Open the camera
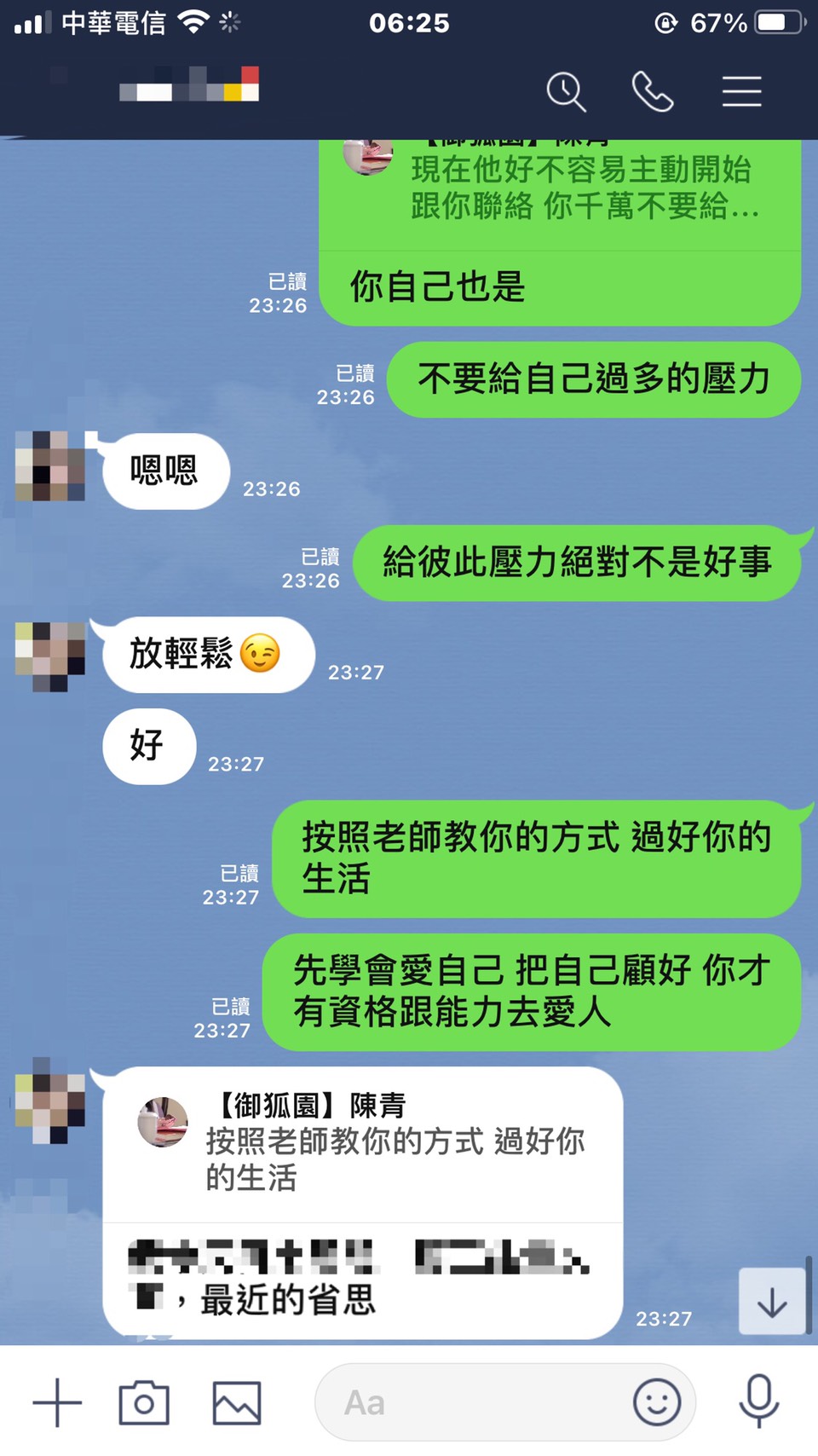The width and height of the screenshot is (818, 1456). click(x=144, y=1402)
